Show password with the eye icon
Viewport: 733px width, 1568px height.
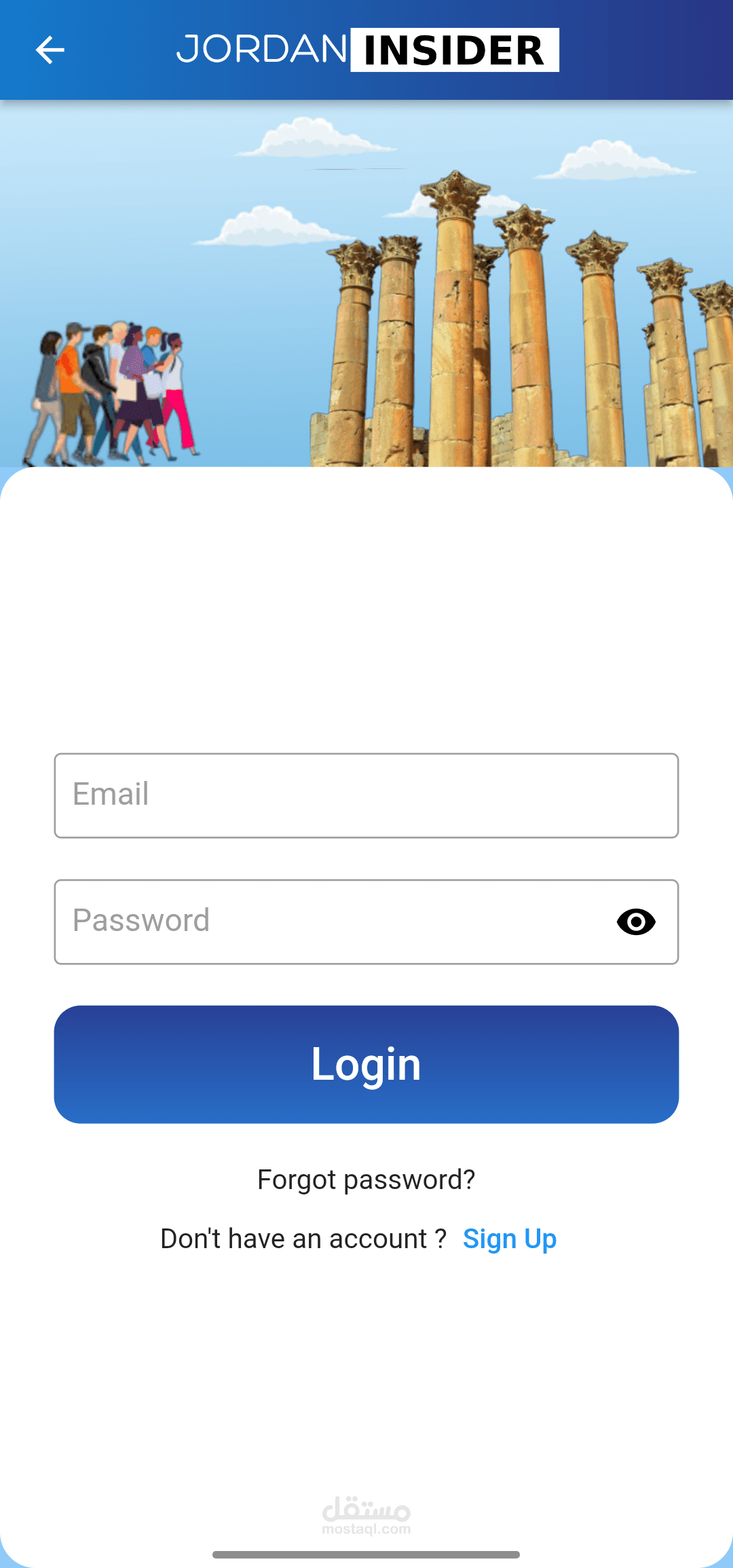pyautogui.click(x=636, y=922)
